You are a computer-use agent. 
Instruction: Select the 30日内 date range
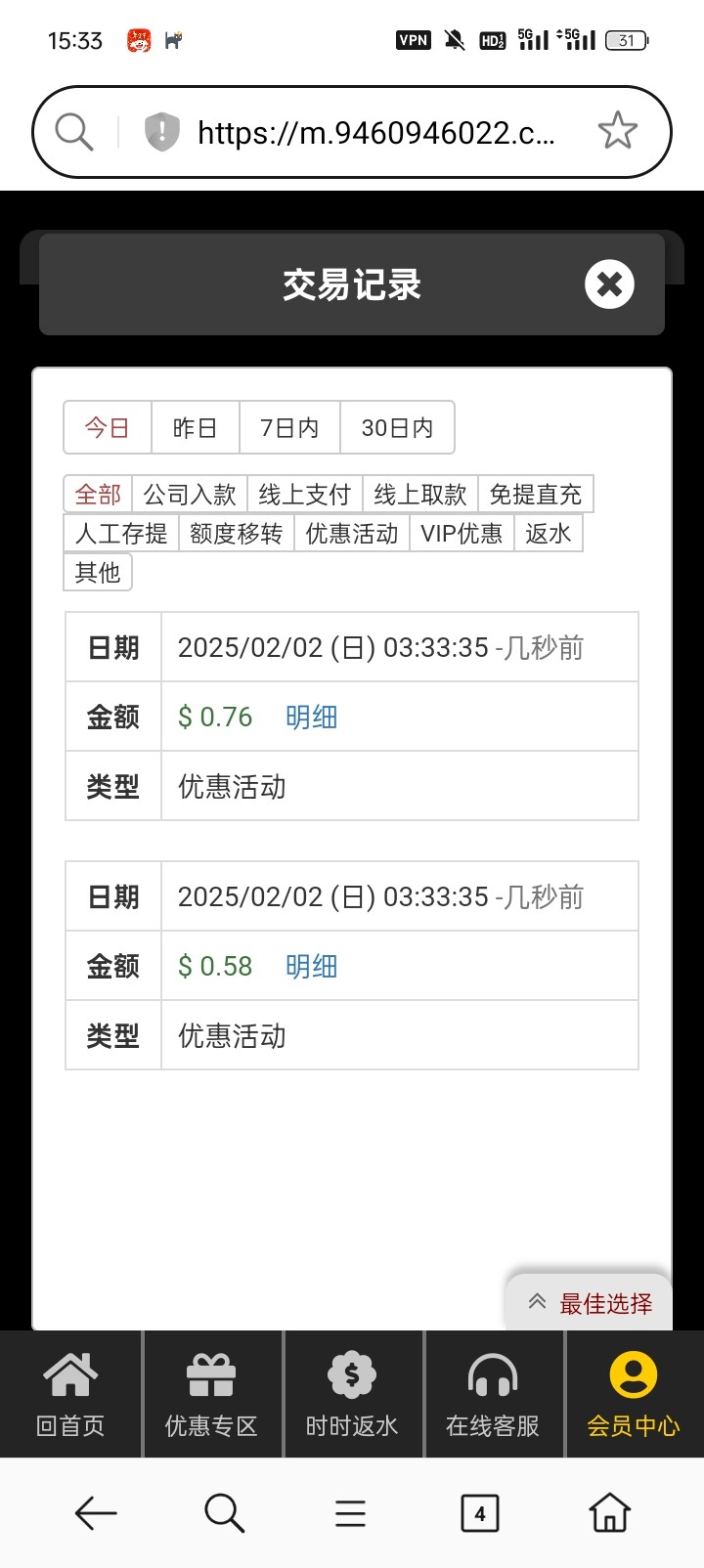tap(397, 427)
